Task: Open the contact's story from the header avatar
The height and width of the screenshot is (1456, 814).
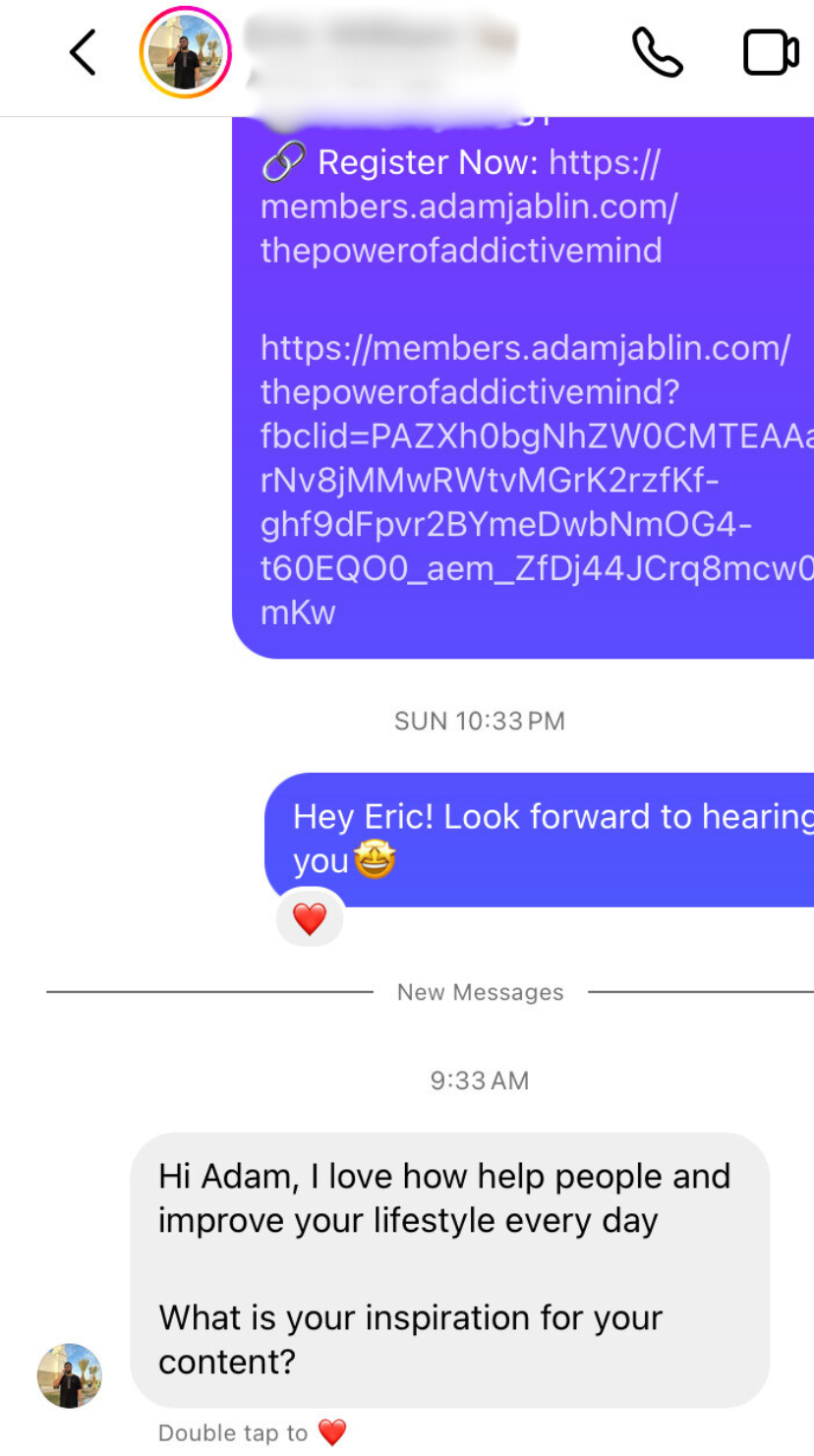Action: tap(185, 52)
